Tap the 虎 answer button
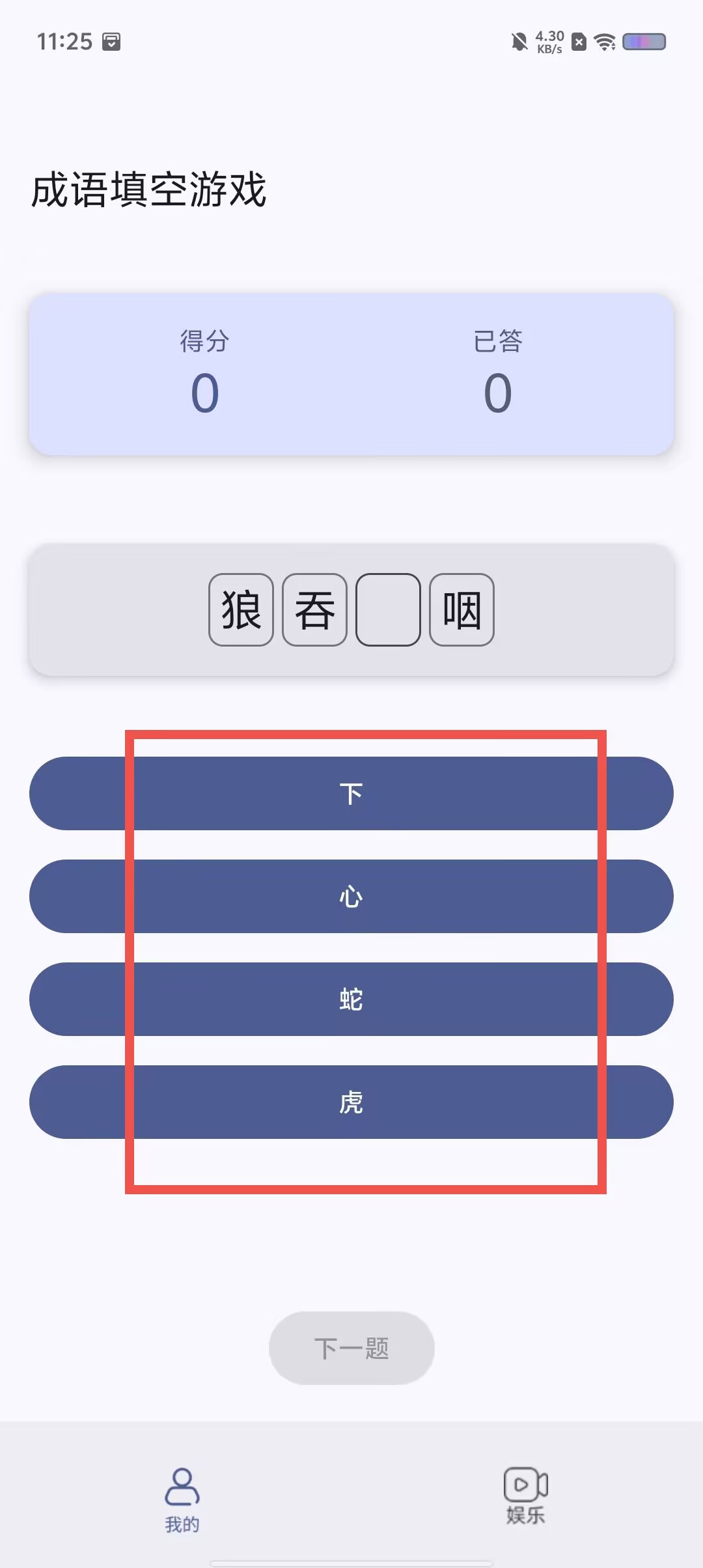Screen dimensions: 703x1568 (351, 1102)
